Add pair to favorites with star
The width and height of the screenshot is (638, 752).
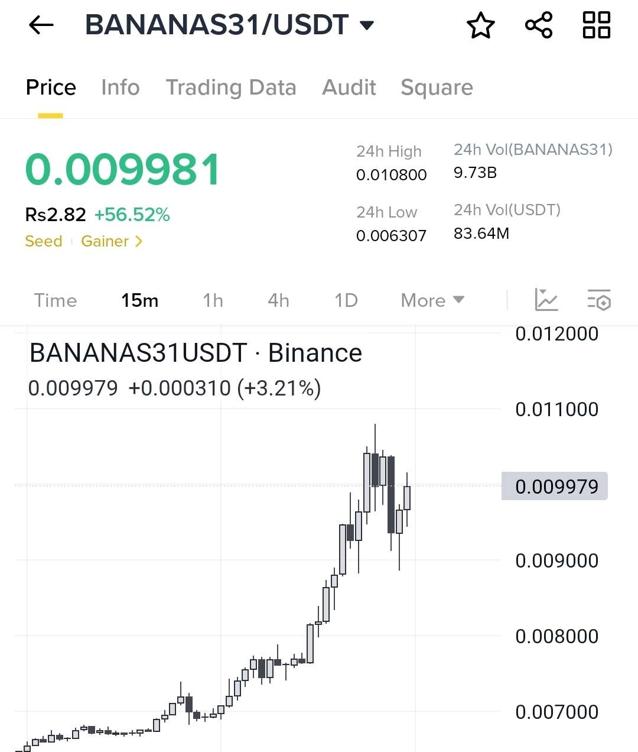click(x=481, y=26)
